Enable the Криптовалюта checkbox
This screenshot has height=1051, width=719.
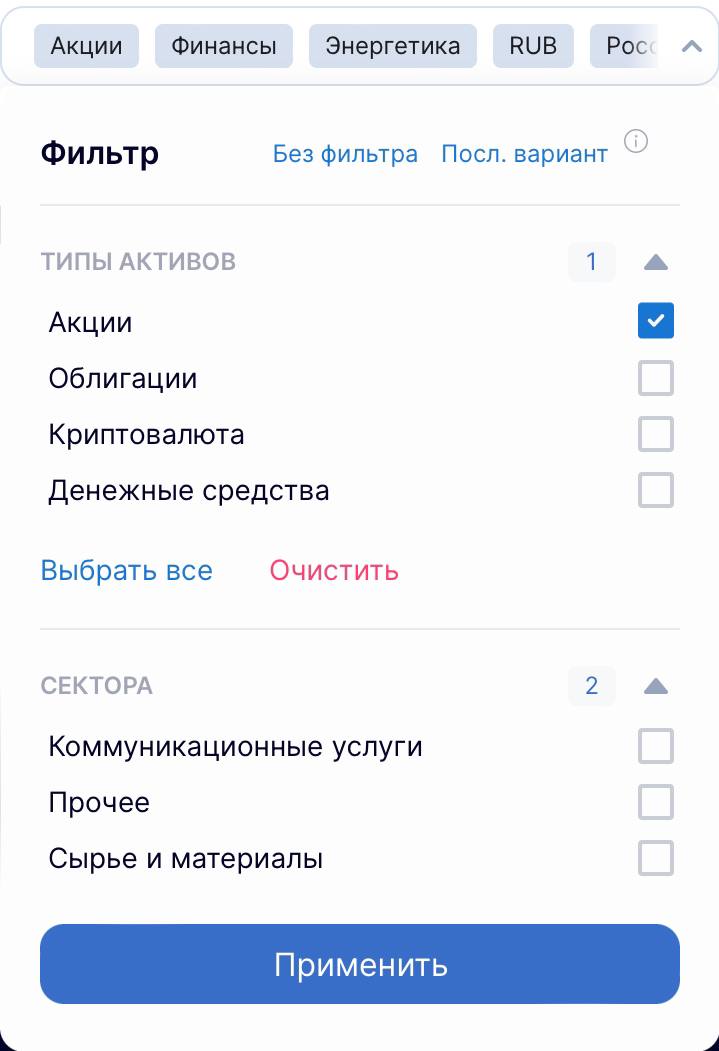click(656, 434)
